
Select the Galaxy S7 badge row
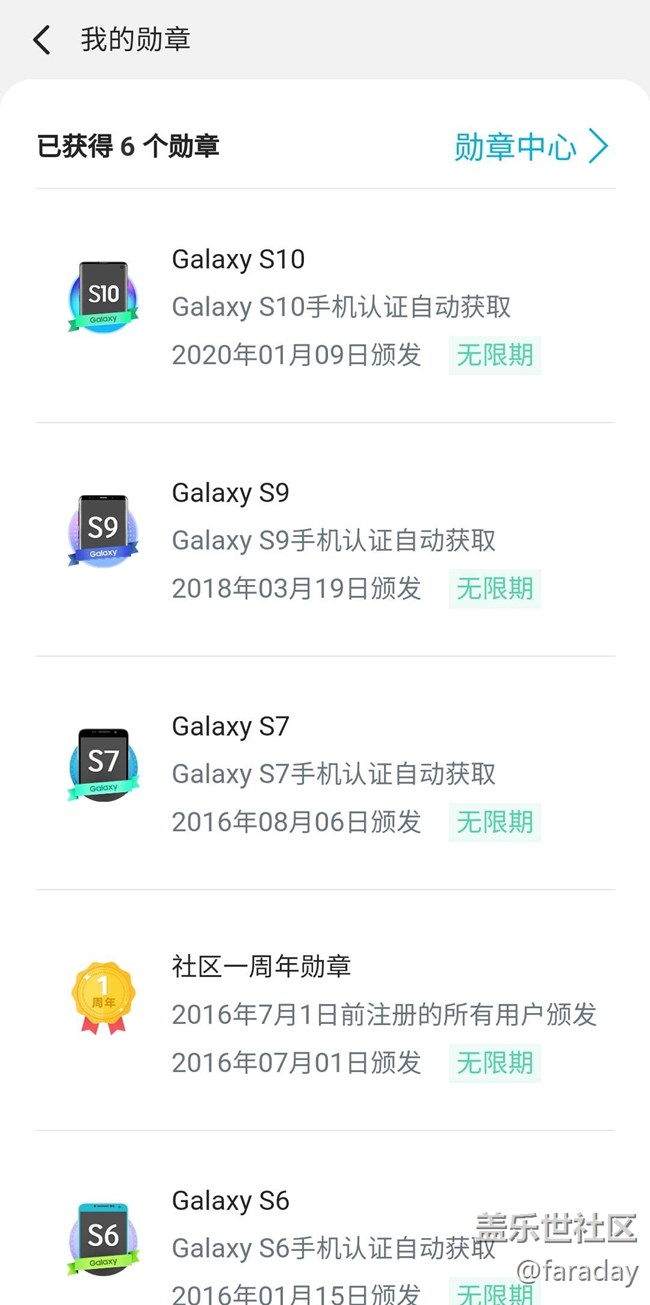(x=325, y=773)
